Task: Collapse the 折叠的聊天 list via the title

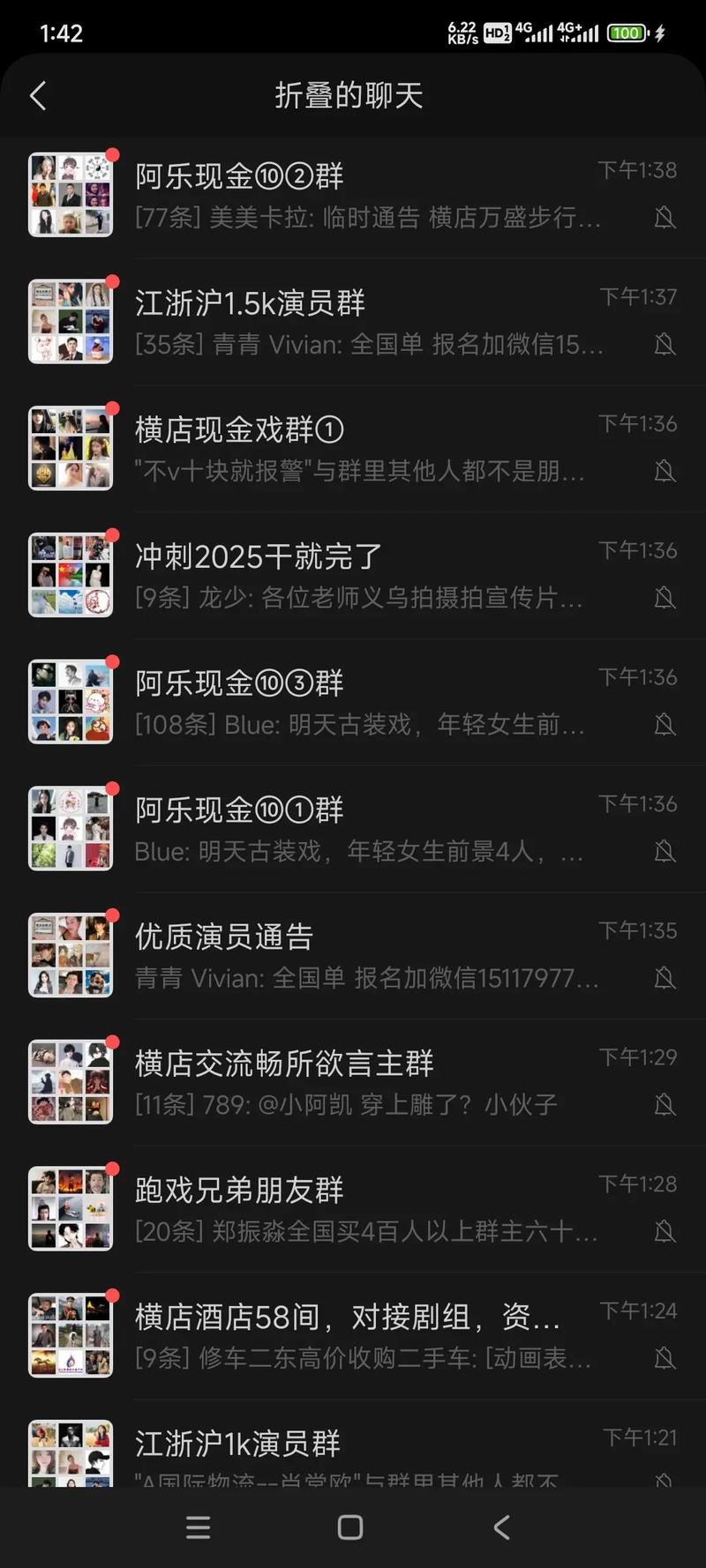Action: coord(351,95)
